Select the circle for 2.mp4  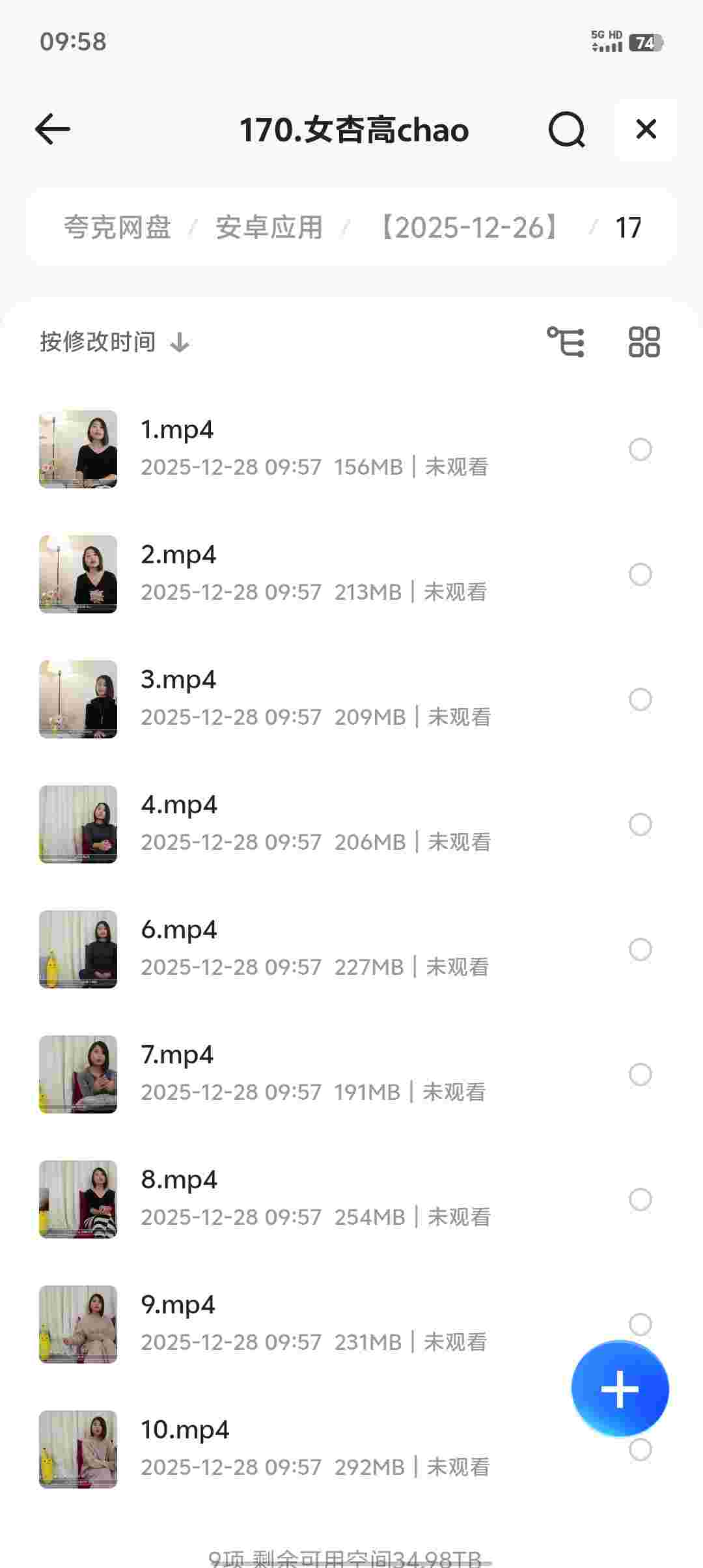[640, 574]
